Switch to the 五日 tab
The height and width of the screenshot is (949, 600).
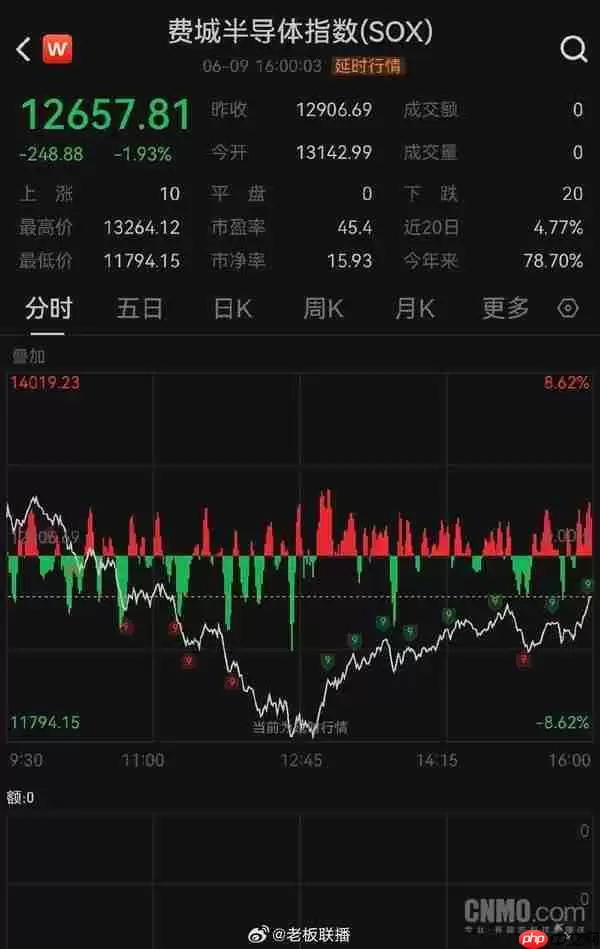139,309
